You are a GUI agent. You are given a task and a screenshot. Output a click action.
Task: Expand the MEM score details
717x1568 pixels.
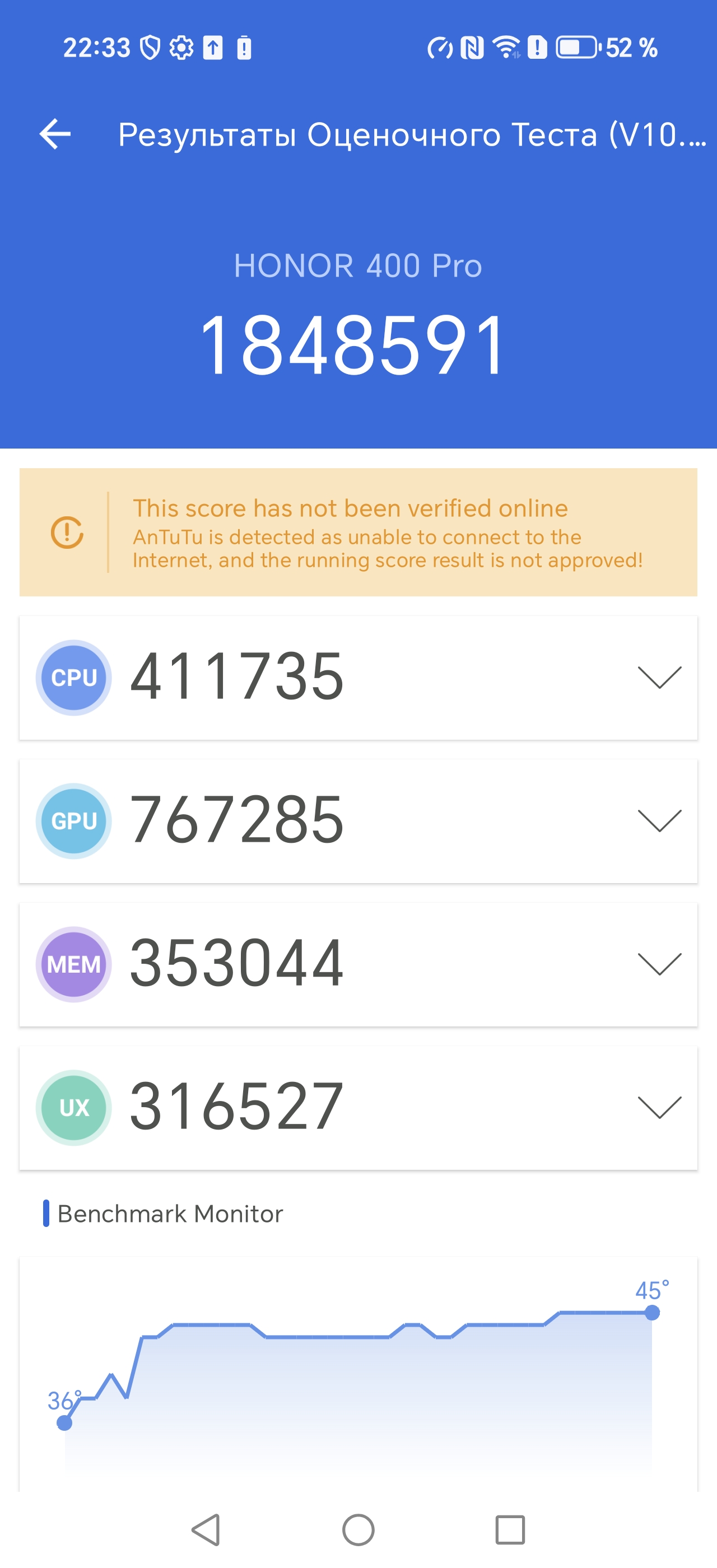click(x=659, y=964)
